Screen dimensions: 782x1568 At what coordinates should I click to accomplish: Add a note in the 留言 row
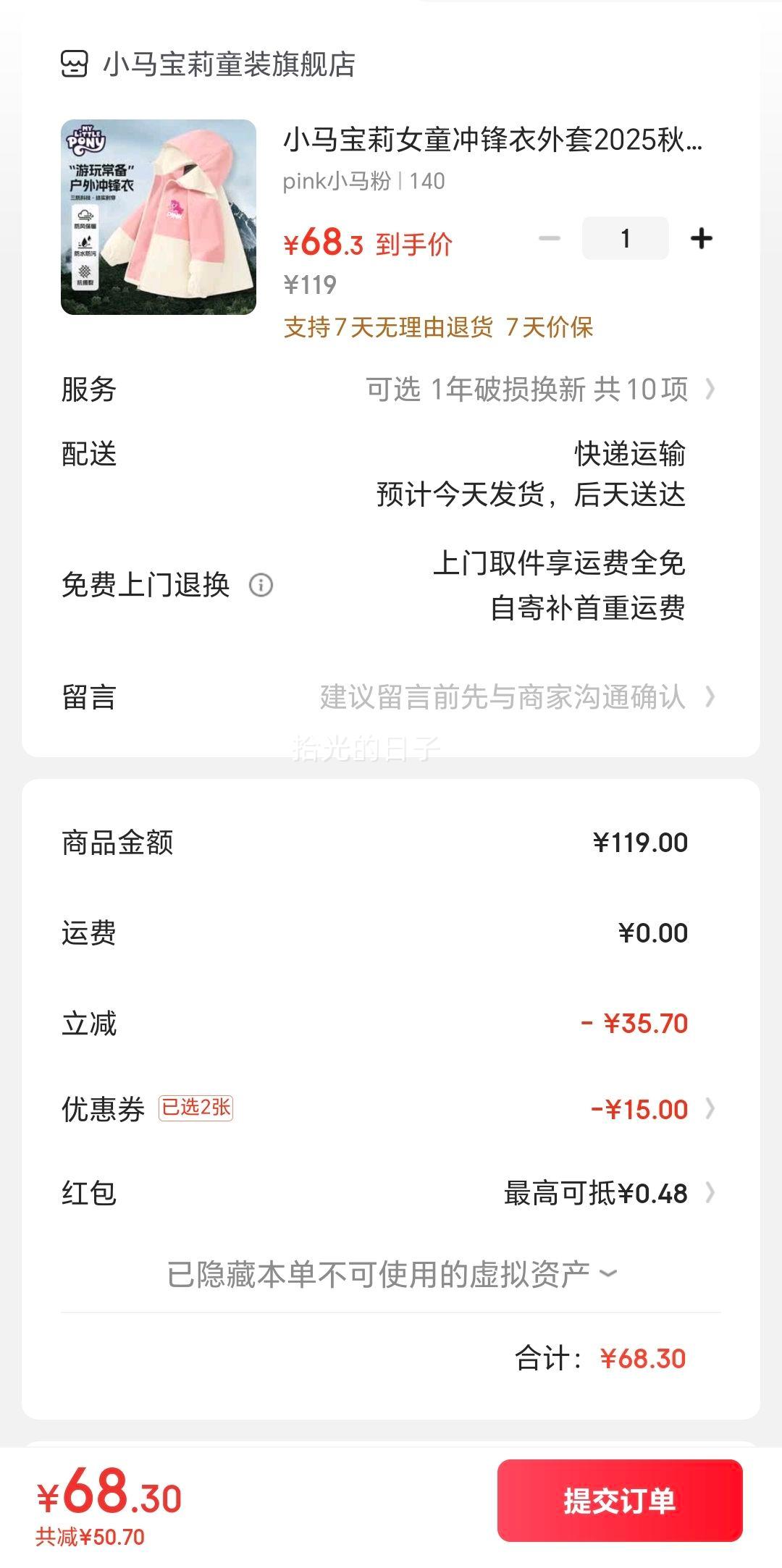tap(507, 697)
